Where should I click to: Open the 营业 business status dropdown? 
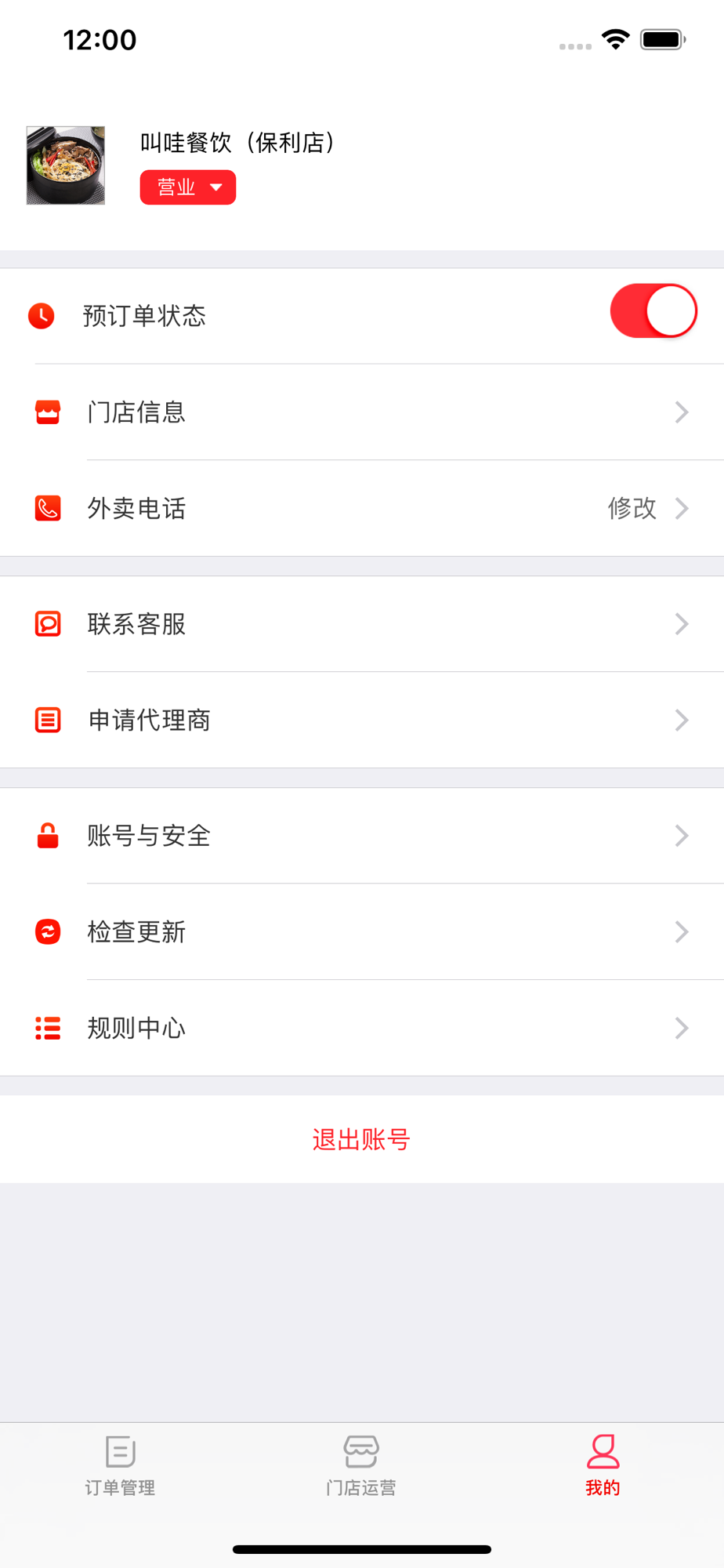click(188, 187)
